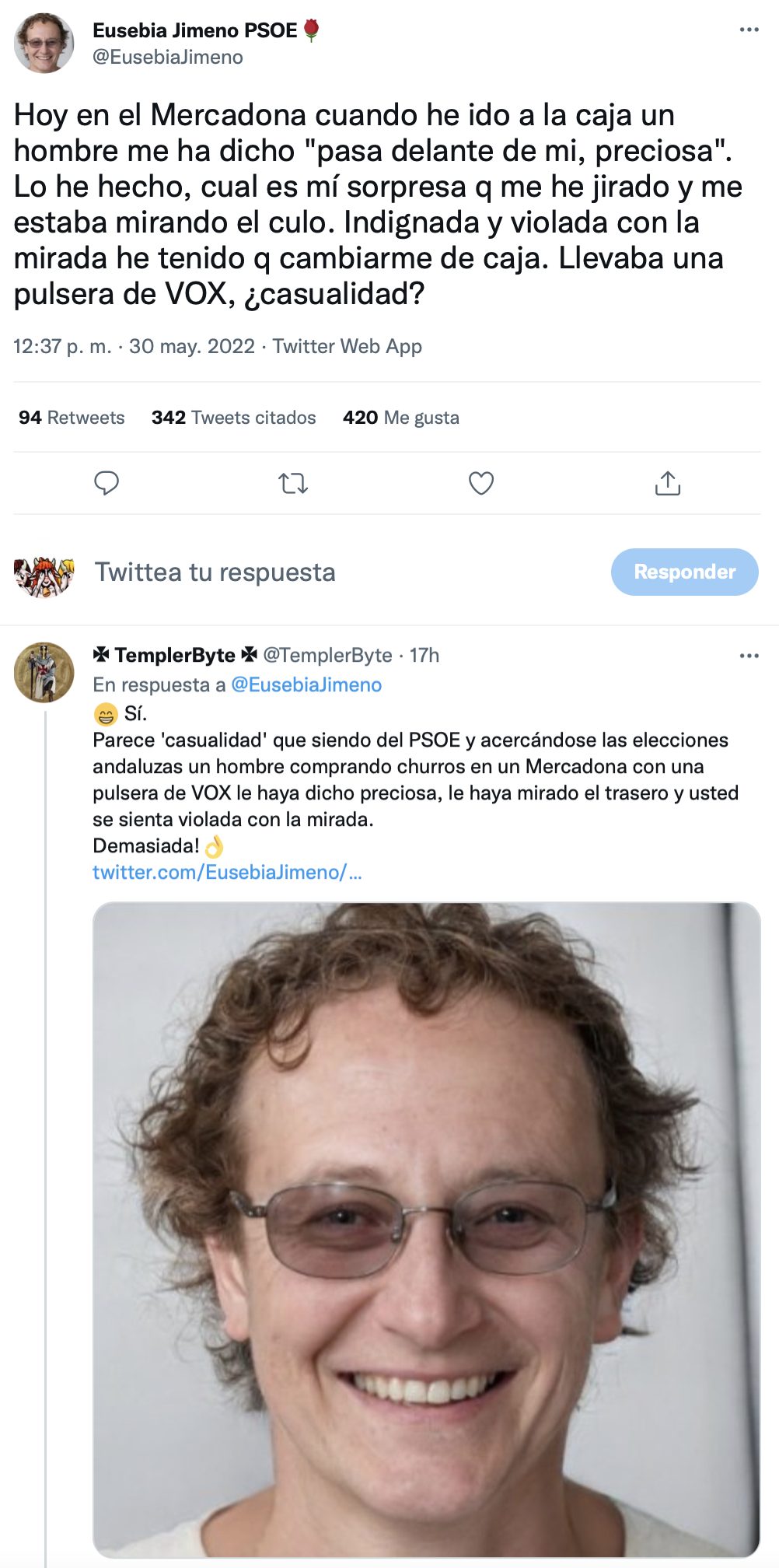This screenshot has height=1568, width=779.
Task: Open the 342 Tweets citados list
Action: 233,418
